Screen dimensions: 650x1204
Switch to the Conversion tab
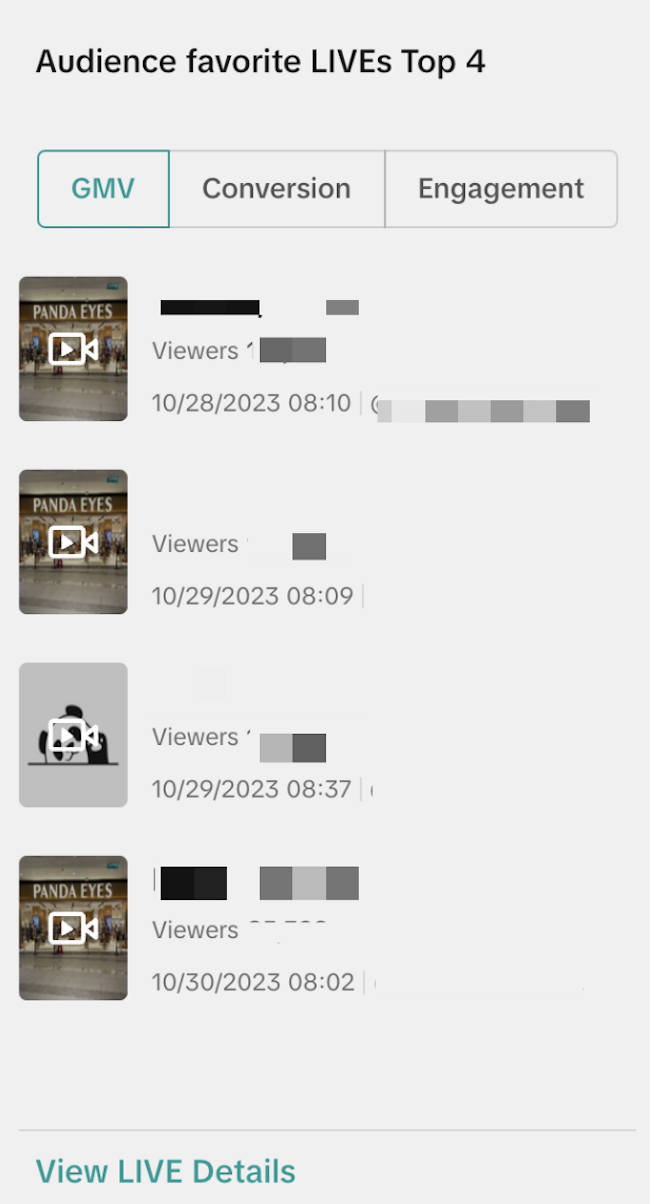coord(276,189)
